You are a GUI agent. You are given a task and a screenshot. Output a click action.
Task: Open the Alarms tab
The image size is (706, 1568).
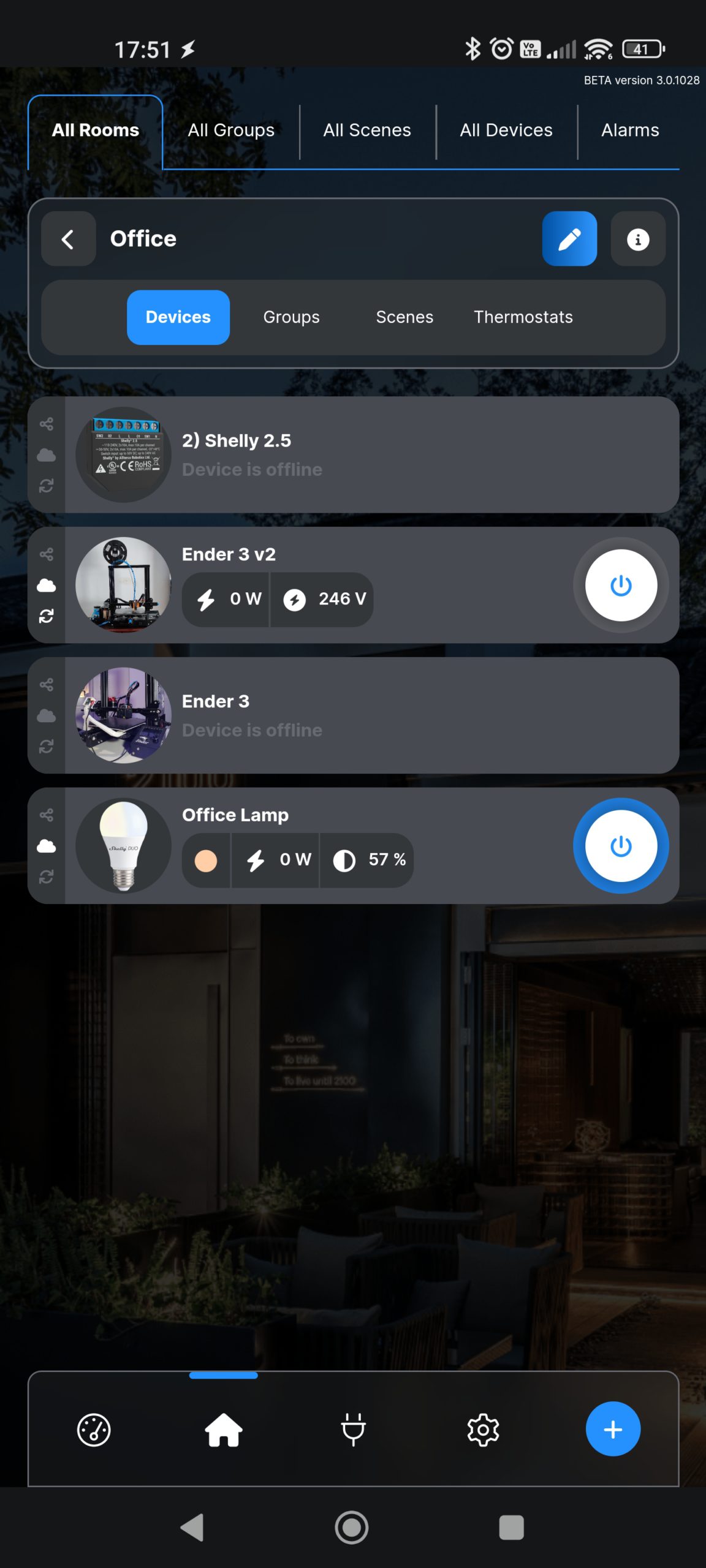(629, 130)
